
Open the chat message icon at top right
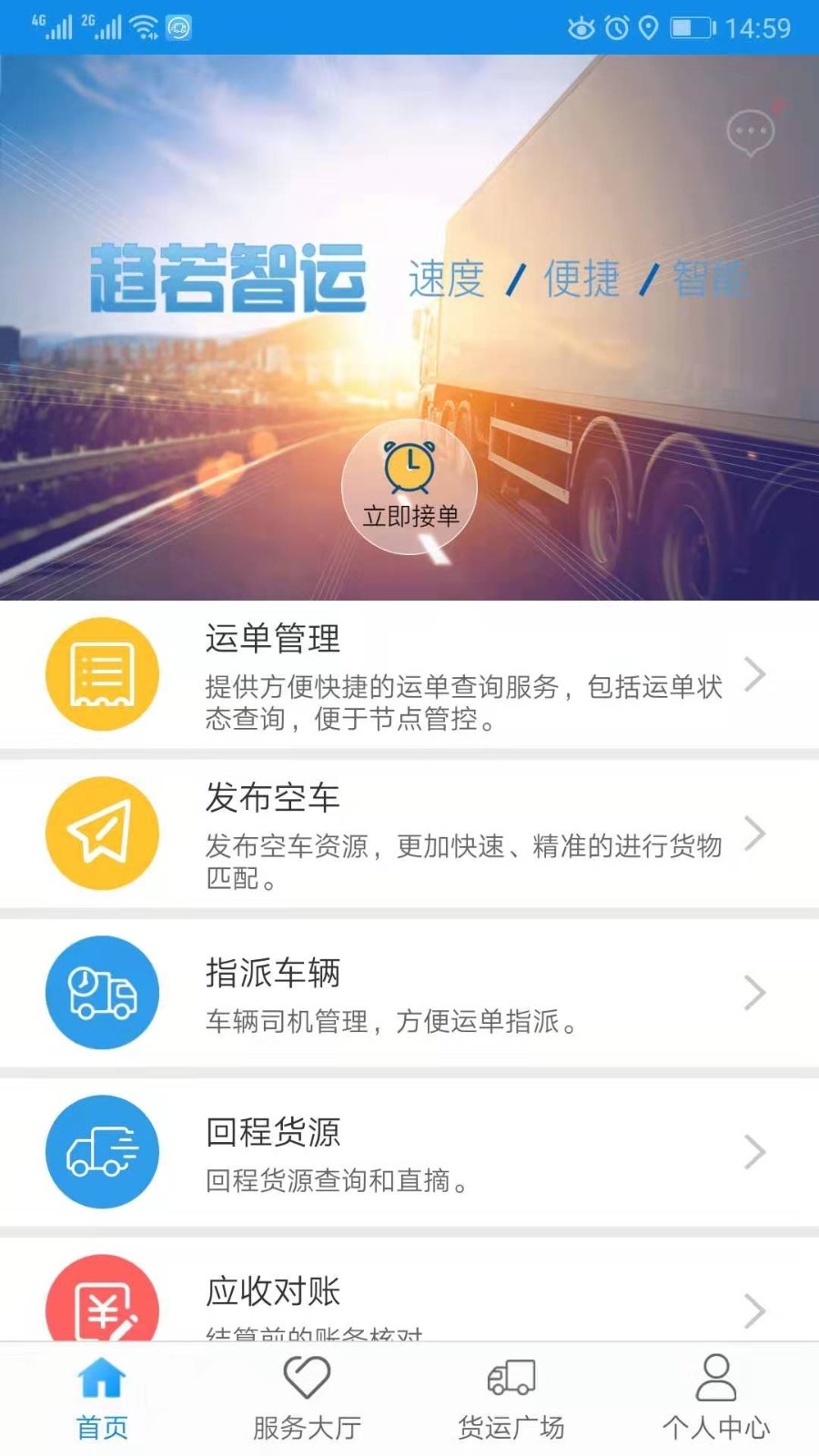click(x=750, y=130)
